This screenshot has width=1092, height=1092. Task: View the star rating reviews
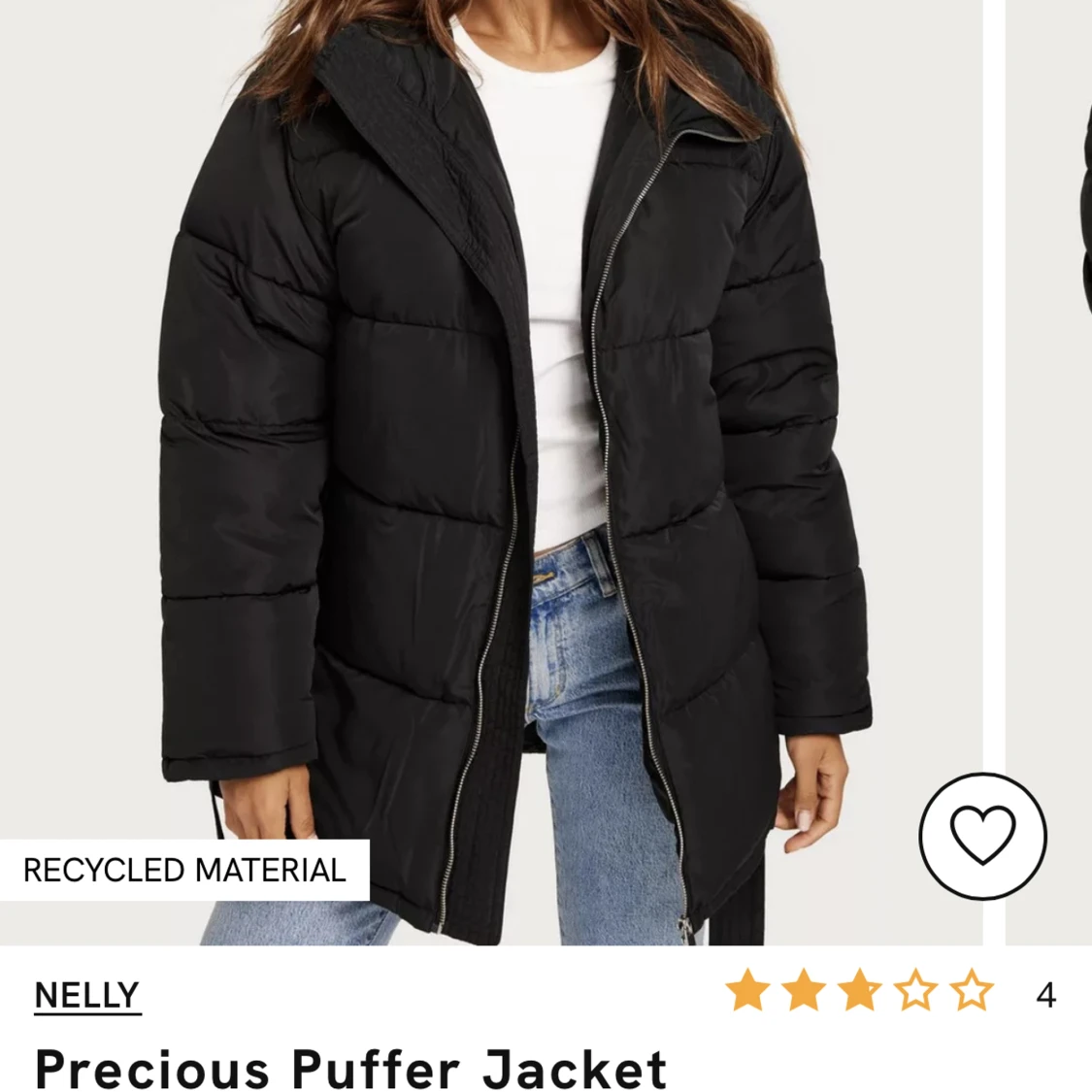860,993
